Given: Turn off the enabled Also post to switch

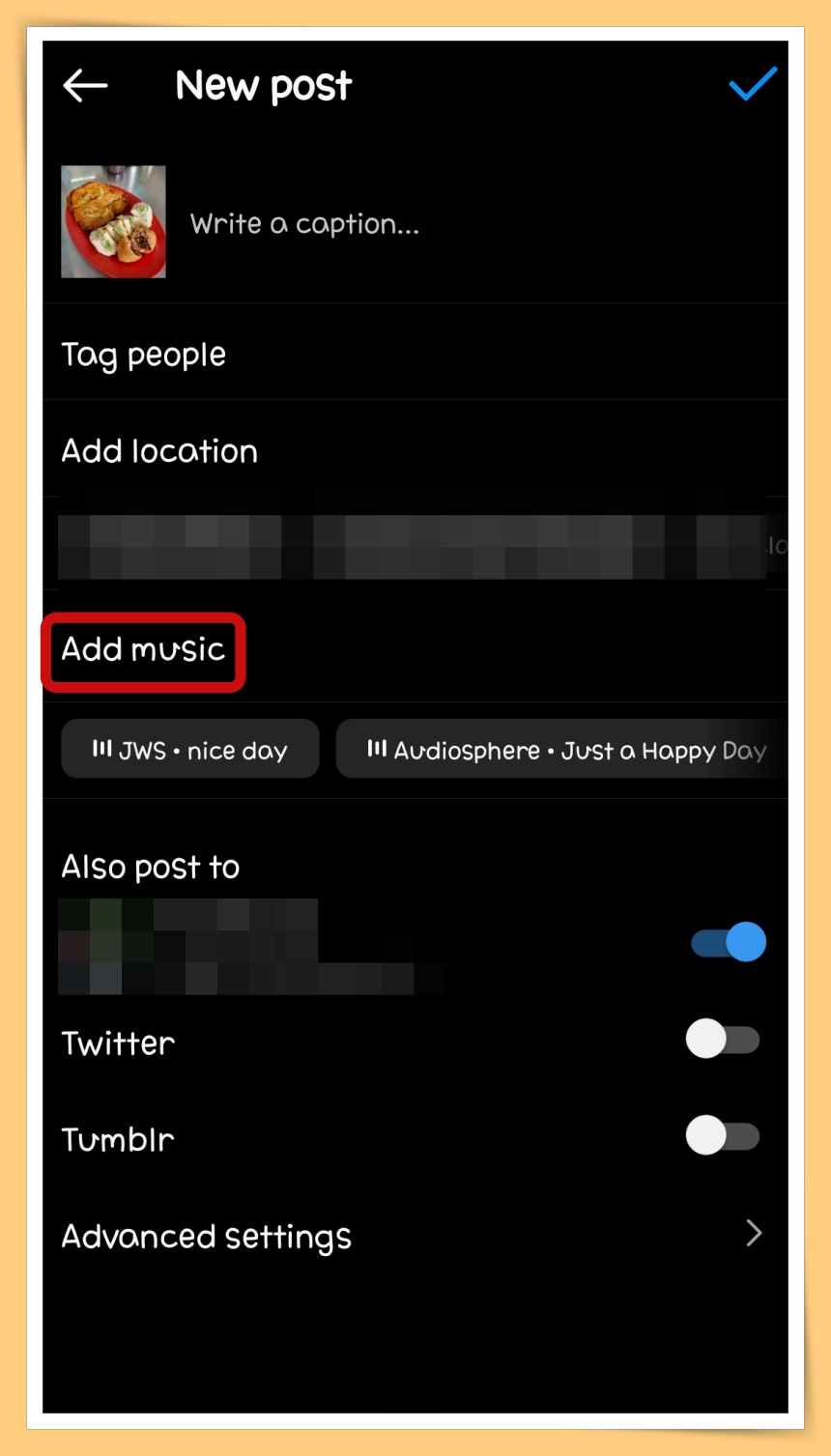Looking at the screenshot, I should pos(729,942).
